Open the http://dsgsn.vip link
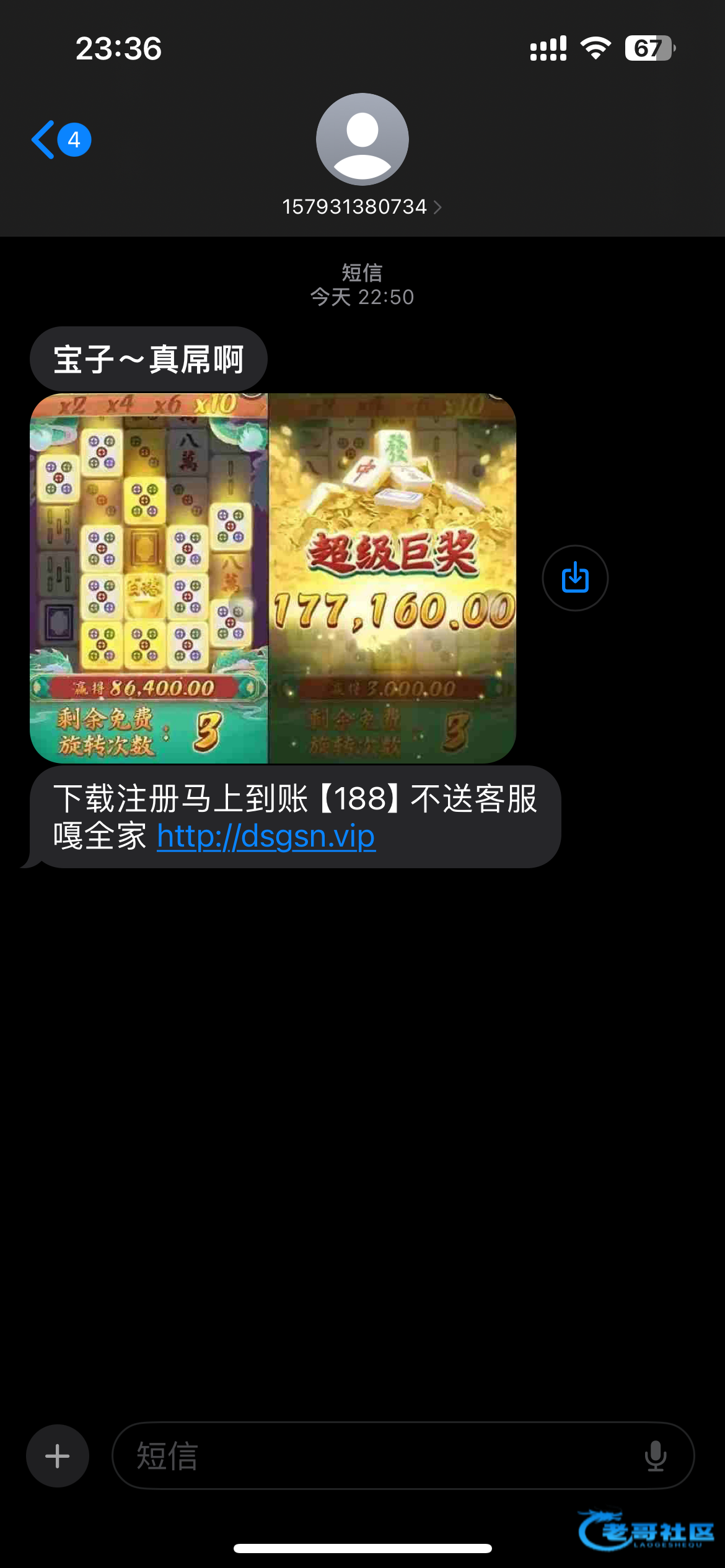 pos(266,837)
